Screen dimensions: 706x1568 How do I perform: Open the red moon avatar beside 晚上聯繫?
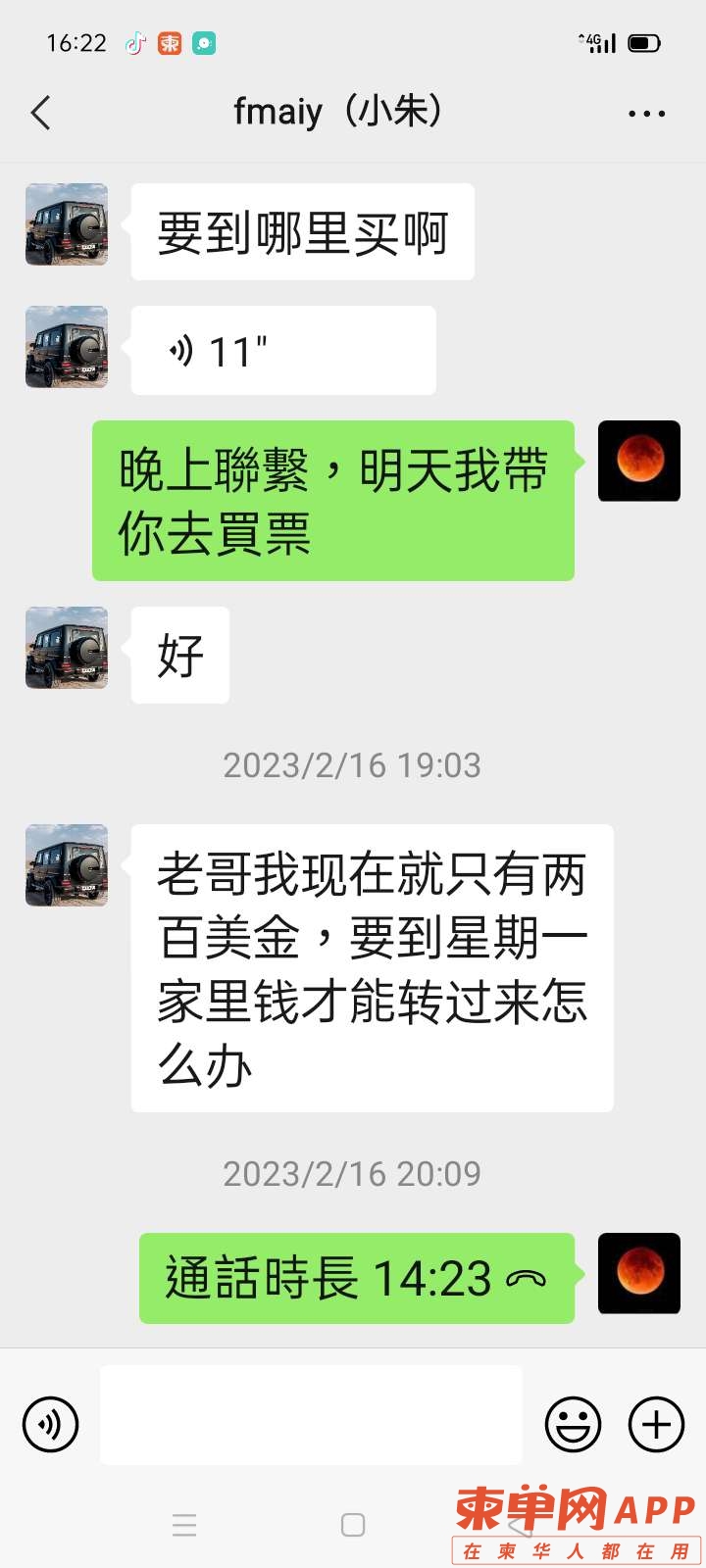pyautogui.click(x=639, y=461)
